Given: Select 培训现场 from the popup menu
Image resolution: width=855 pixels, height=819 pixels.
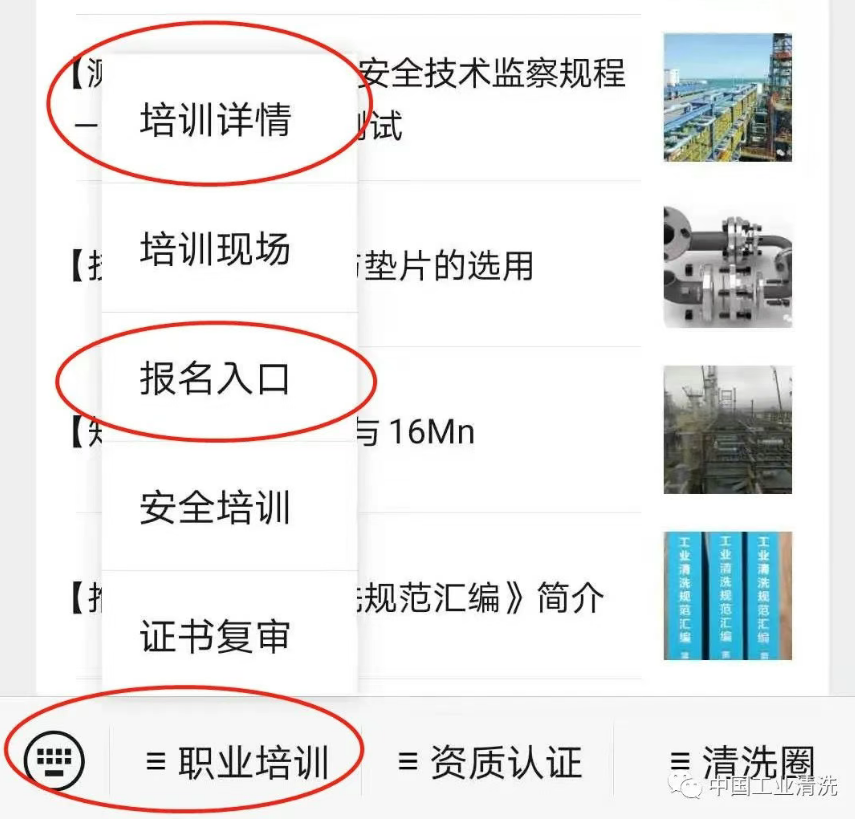Looking at the screenshot, I should (215, 249).
